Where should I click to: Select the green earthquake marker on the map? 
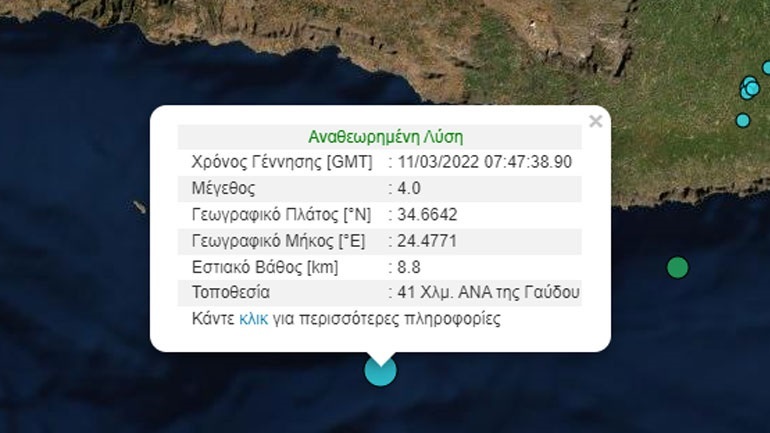click(x=678, y=267)
